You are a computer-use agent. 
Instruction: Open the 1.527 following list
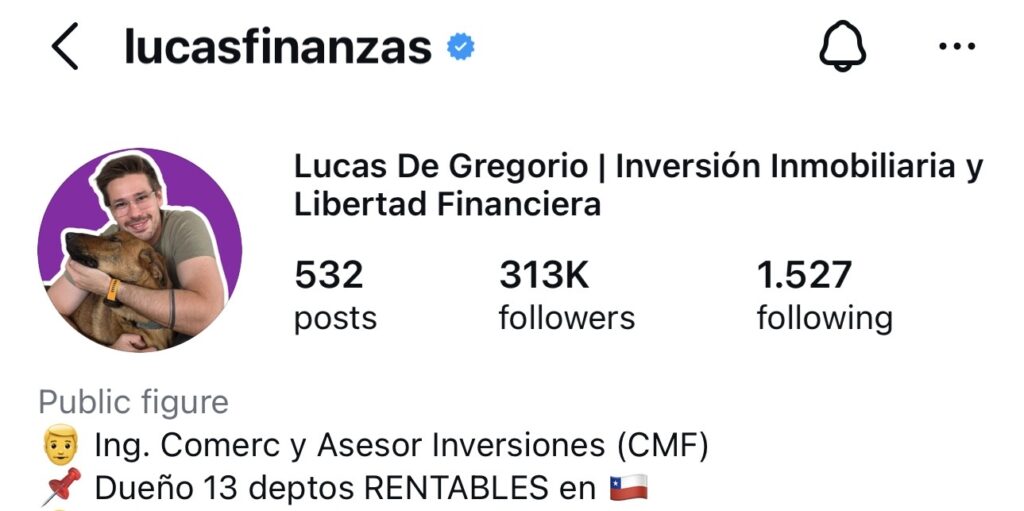coord(823,296)
